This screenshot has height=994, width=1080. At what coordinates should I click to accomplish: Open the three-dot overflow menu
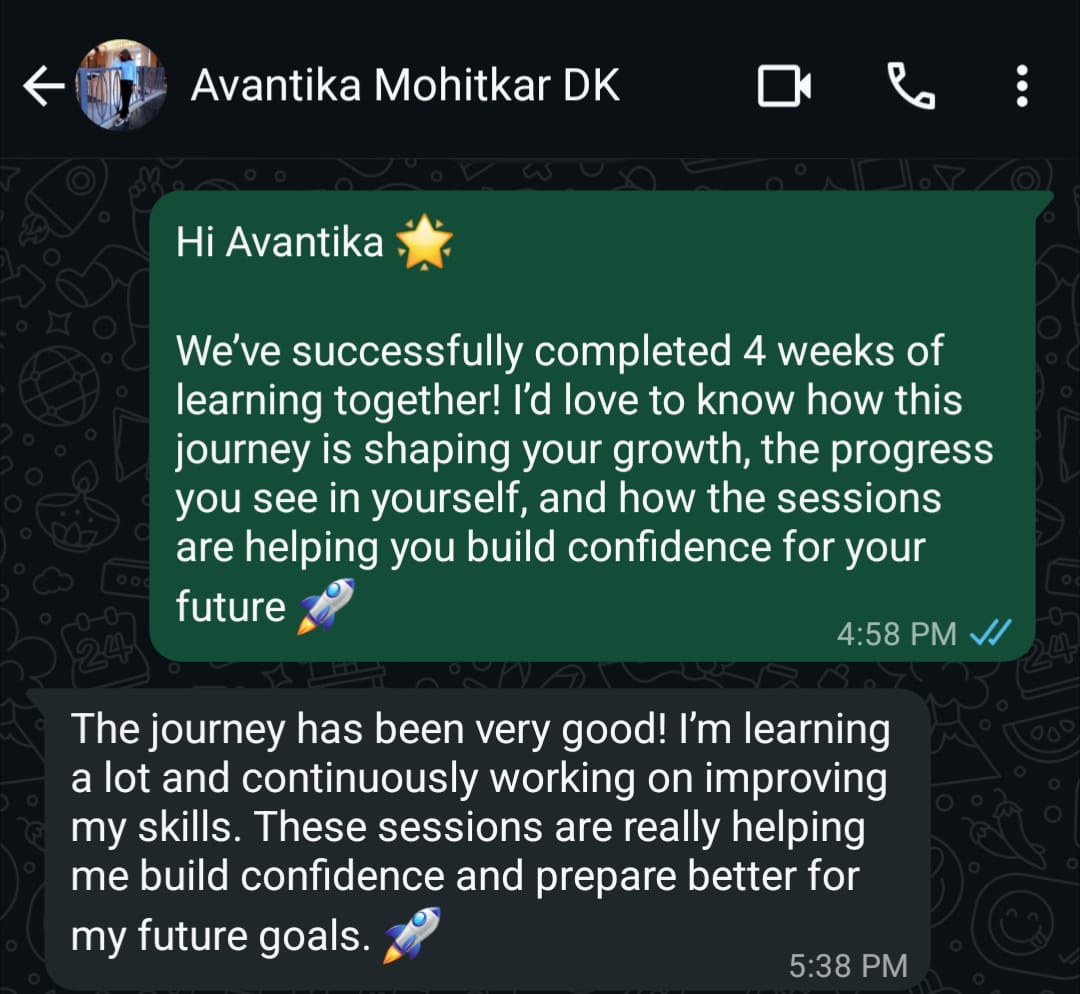pyautogui.click(x=1021, y=87)
